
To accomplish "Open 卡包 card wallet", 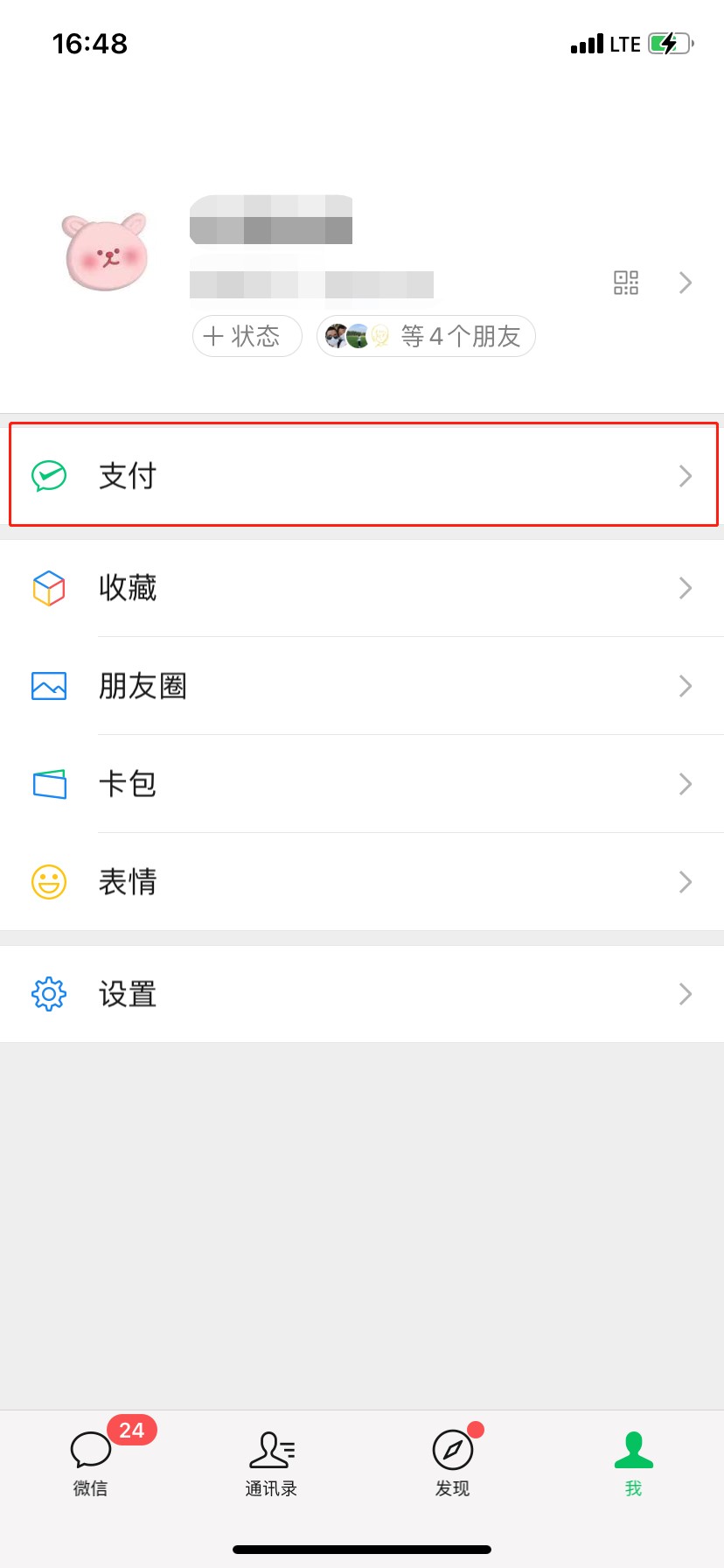I will click(362, 784).
